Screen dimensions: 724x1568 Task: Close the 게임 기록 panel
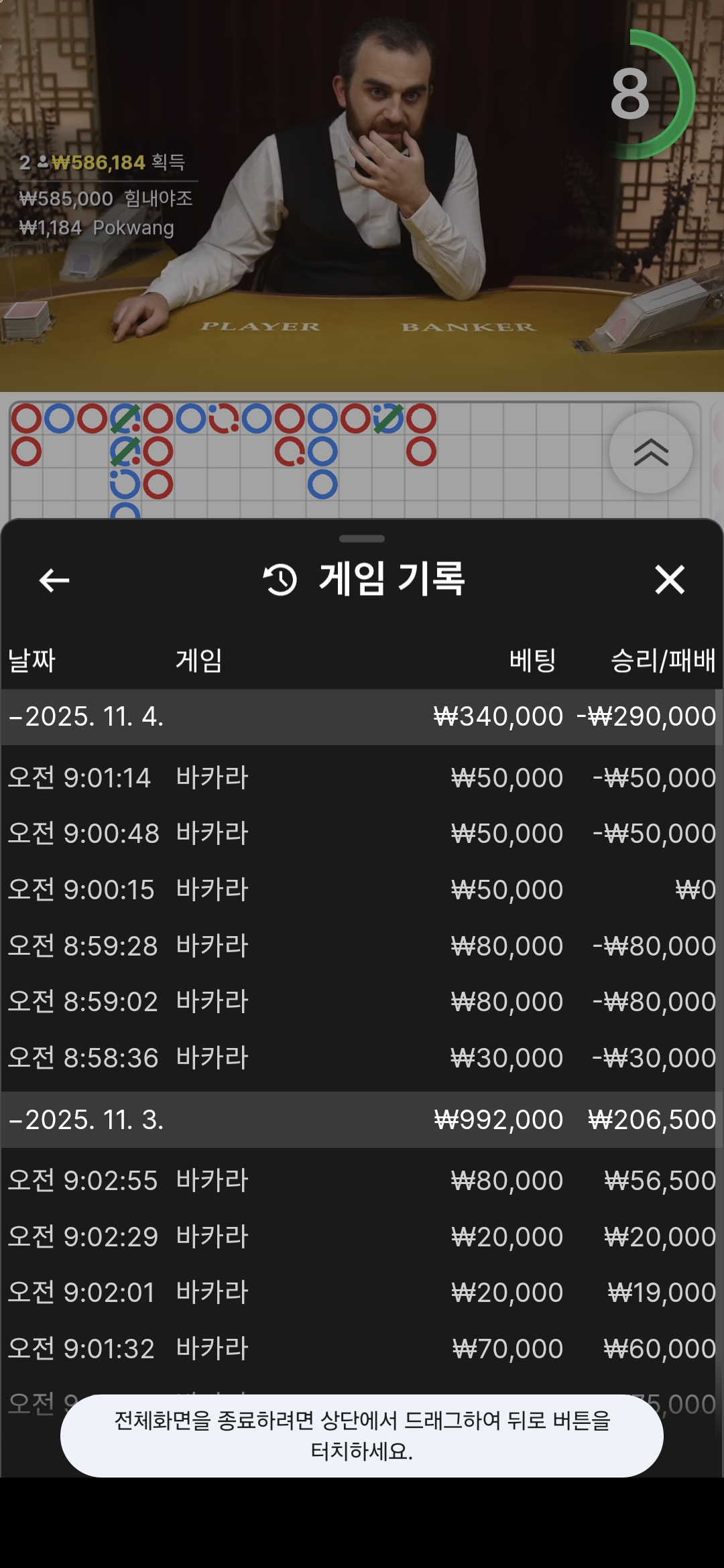point(670,580)
